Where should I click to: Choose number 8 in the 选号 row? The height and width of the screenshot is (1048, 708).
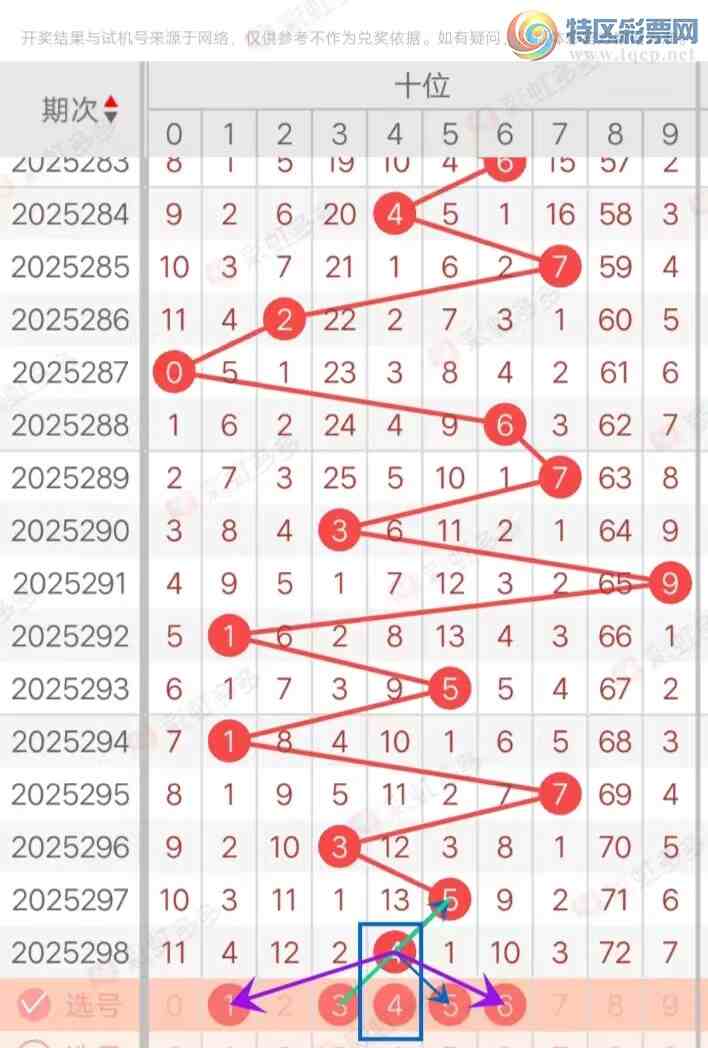[615, 1005]
